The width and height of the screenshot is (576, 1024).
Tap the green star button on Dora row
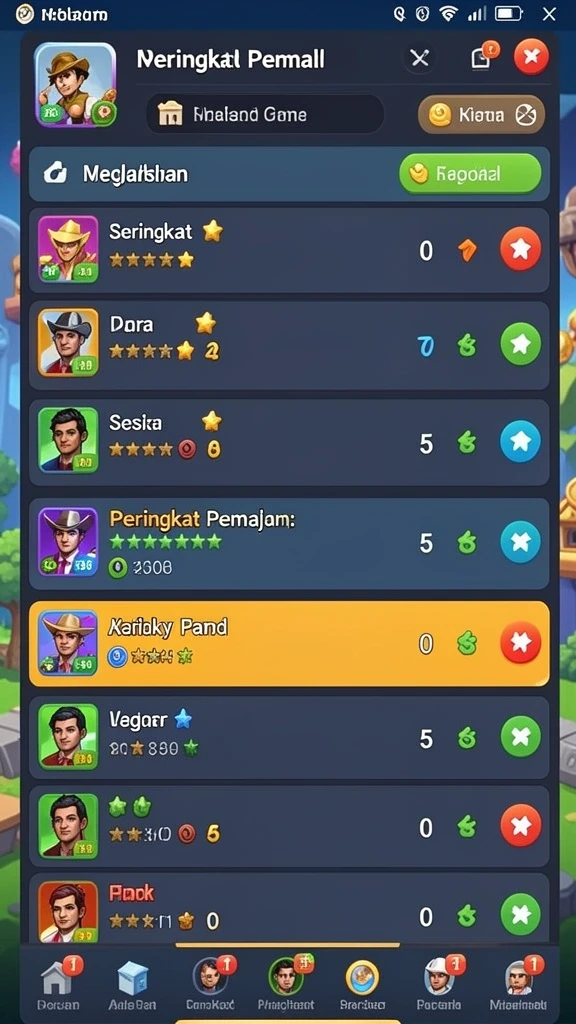520,344
